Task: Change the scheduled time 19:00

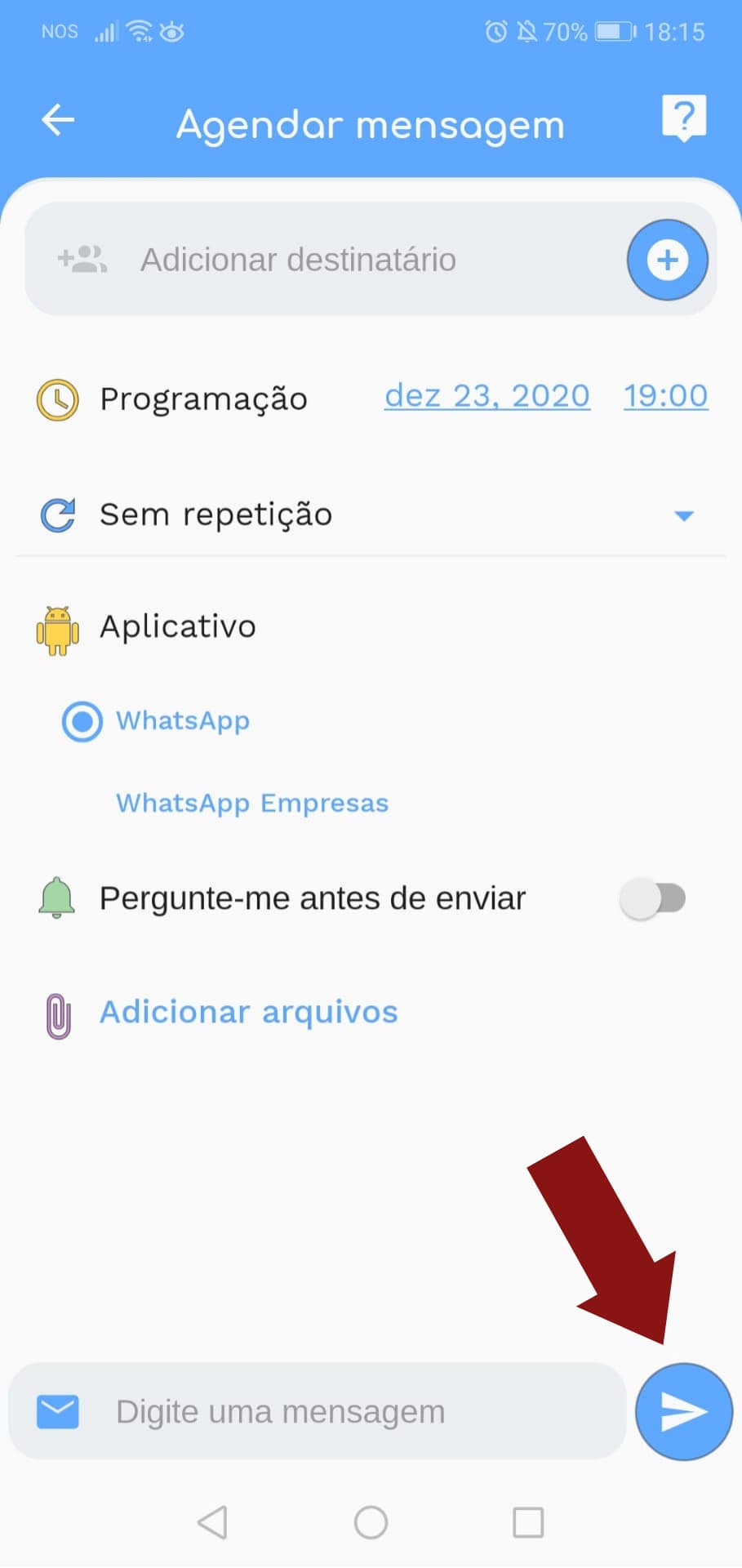Action: pyautogui.click(x=665, y=396)
